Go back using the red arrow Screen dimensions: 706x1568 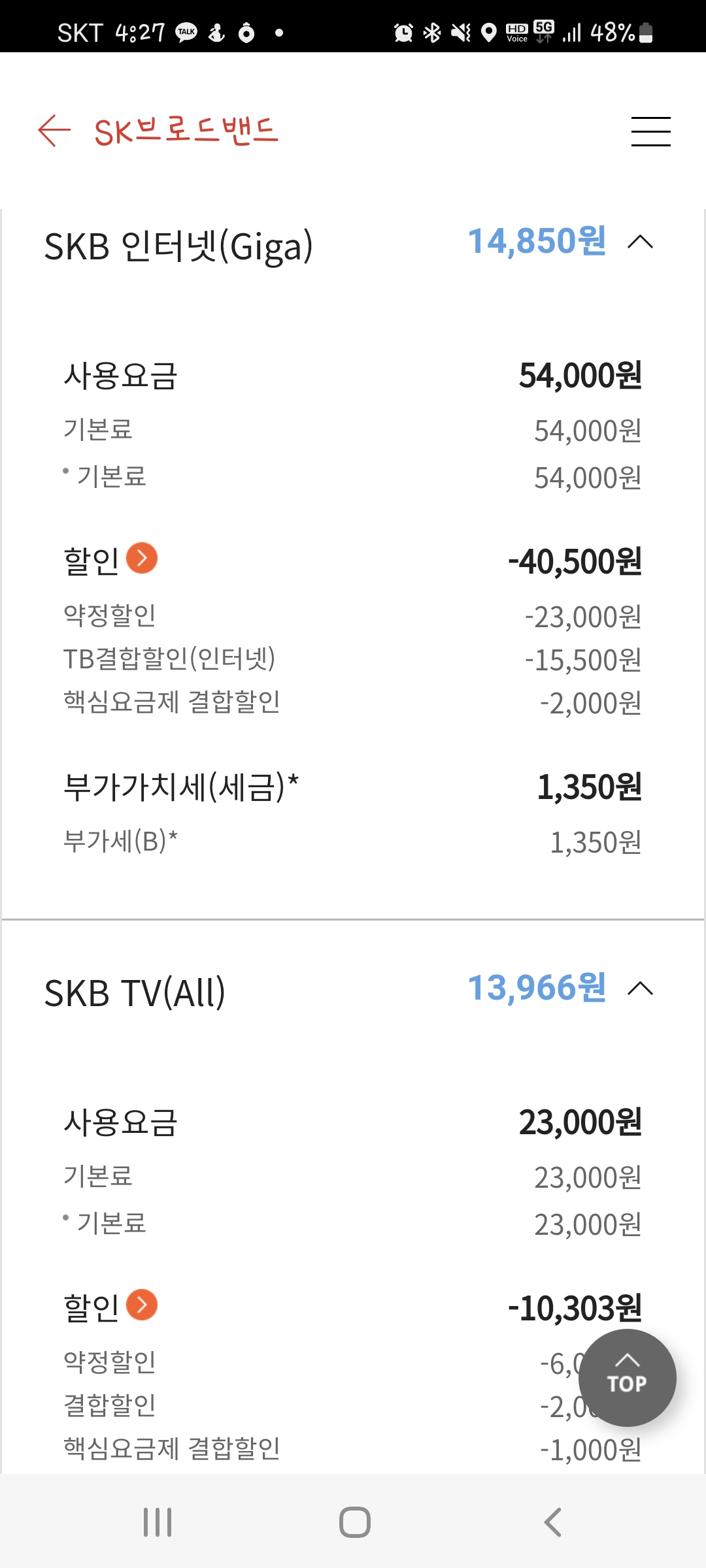click(54, 131)
